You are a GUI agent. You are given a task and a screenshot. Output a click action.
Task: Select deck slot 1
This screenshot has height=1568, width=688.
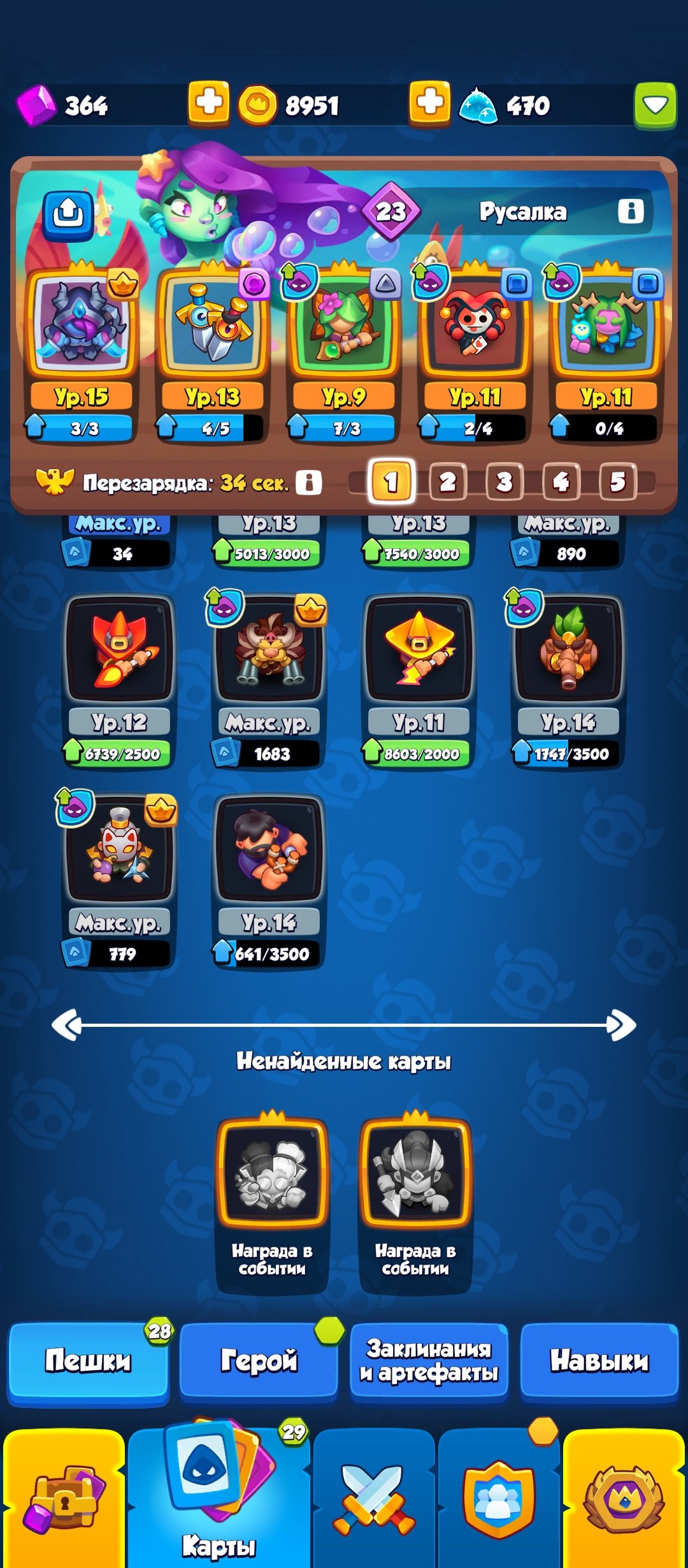[391, 481]
